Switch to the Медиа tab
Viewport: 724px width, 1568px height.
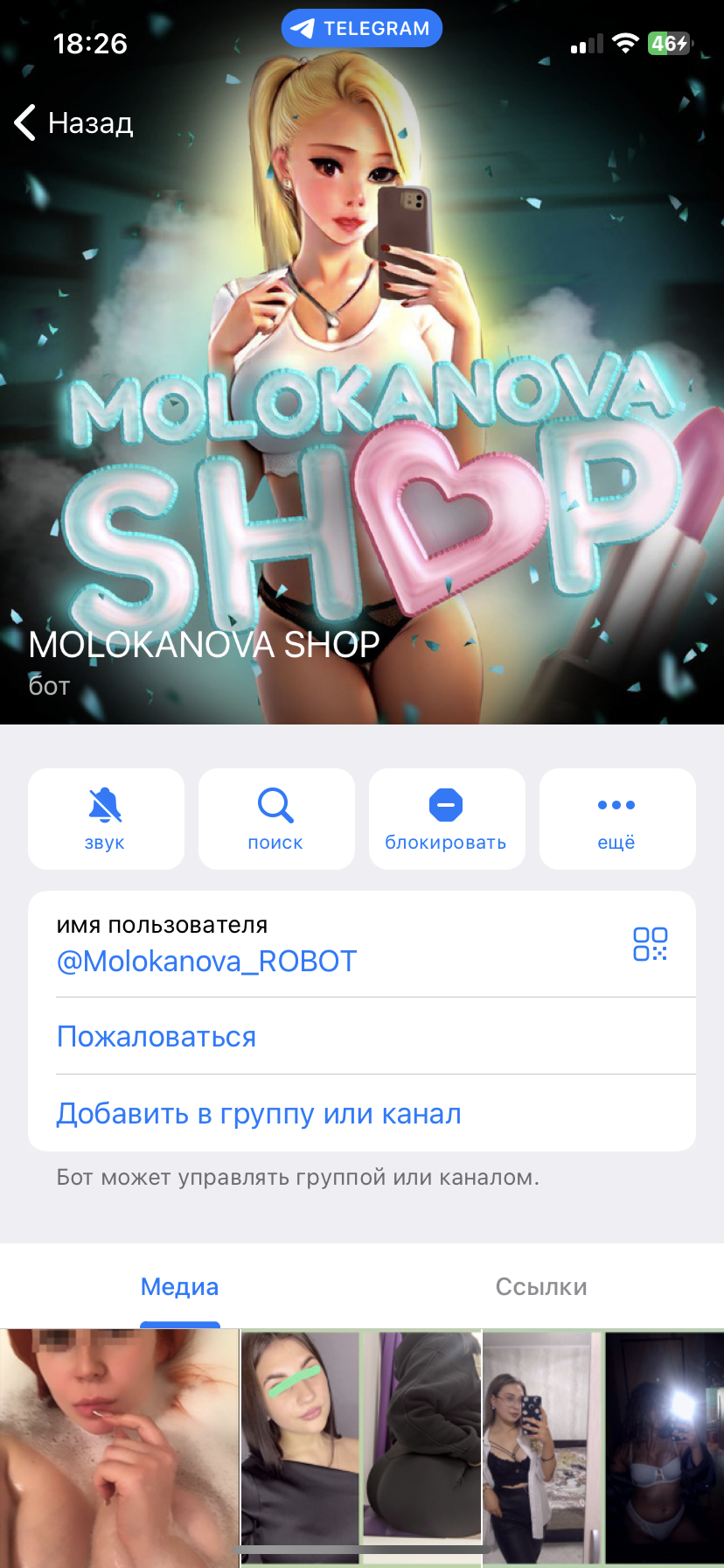(x=180, y=1286)
